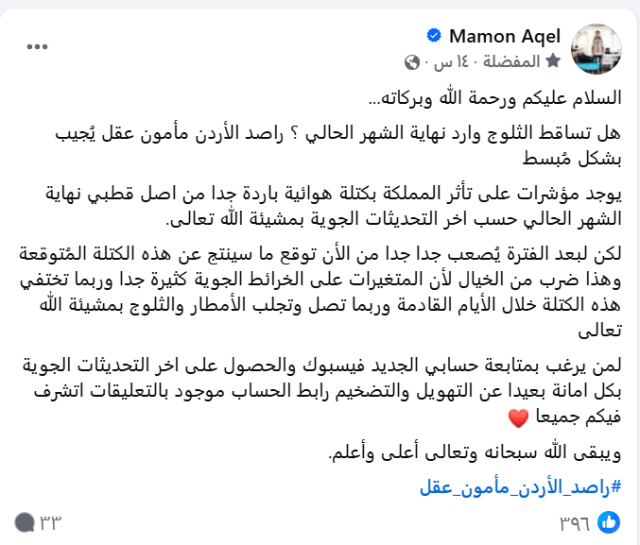Open the ٣٣ comments on this post

click(x=39, y=522)
